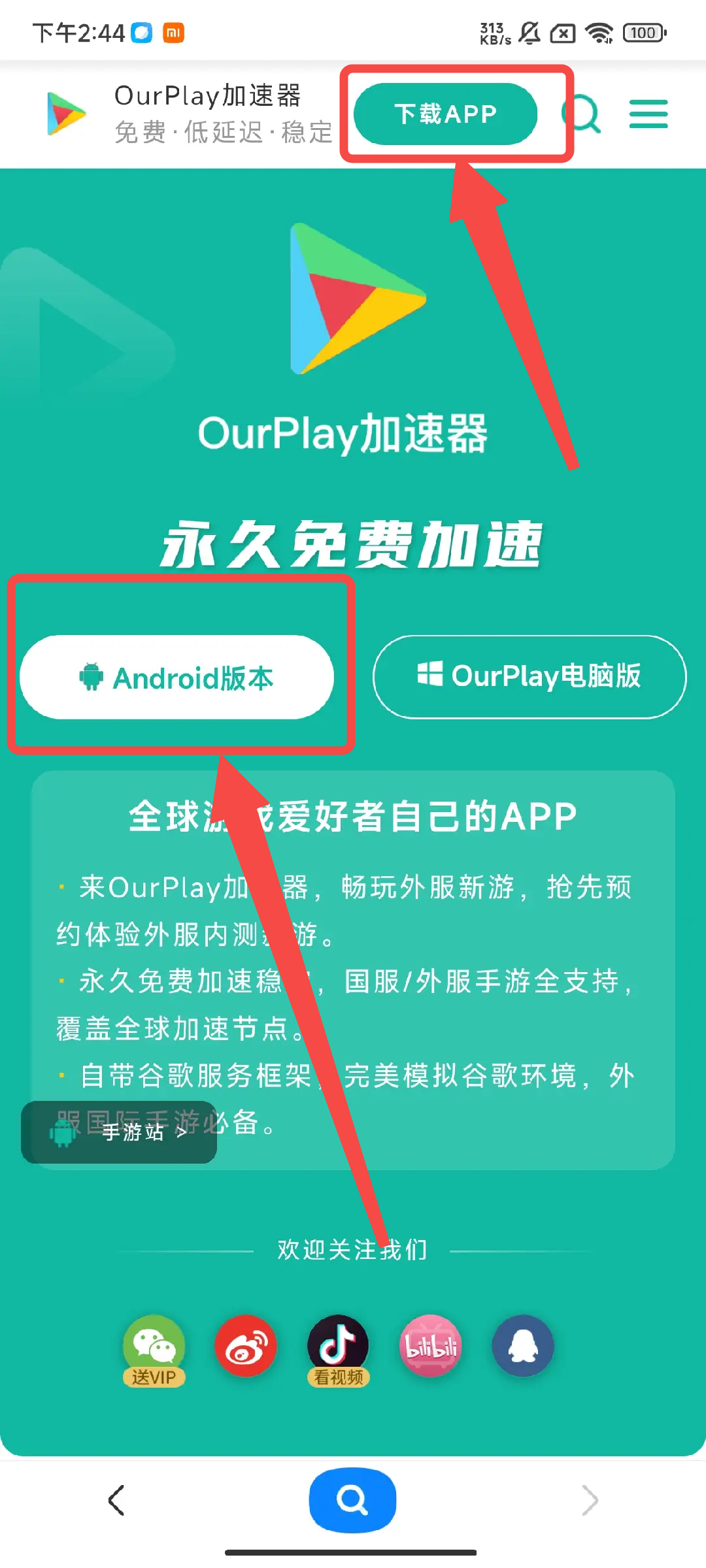Open the QQ follow icon
The image size is (706, 1568).
[x=523, y=1346]
